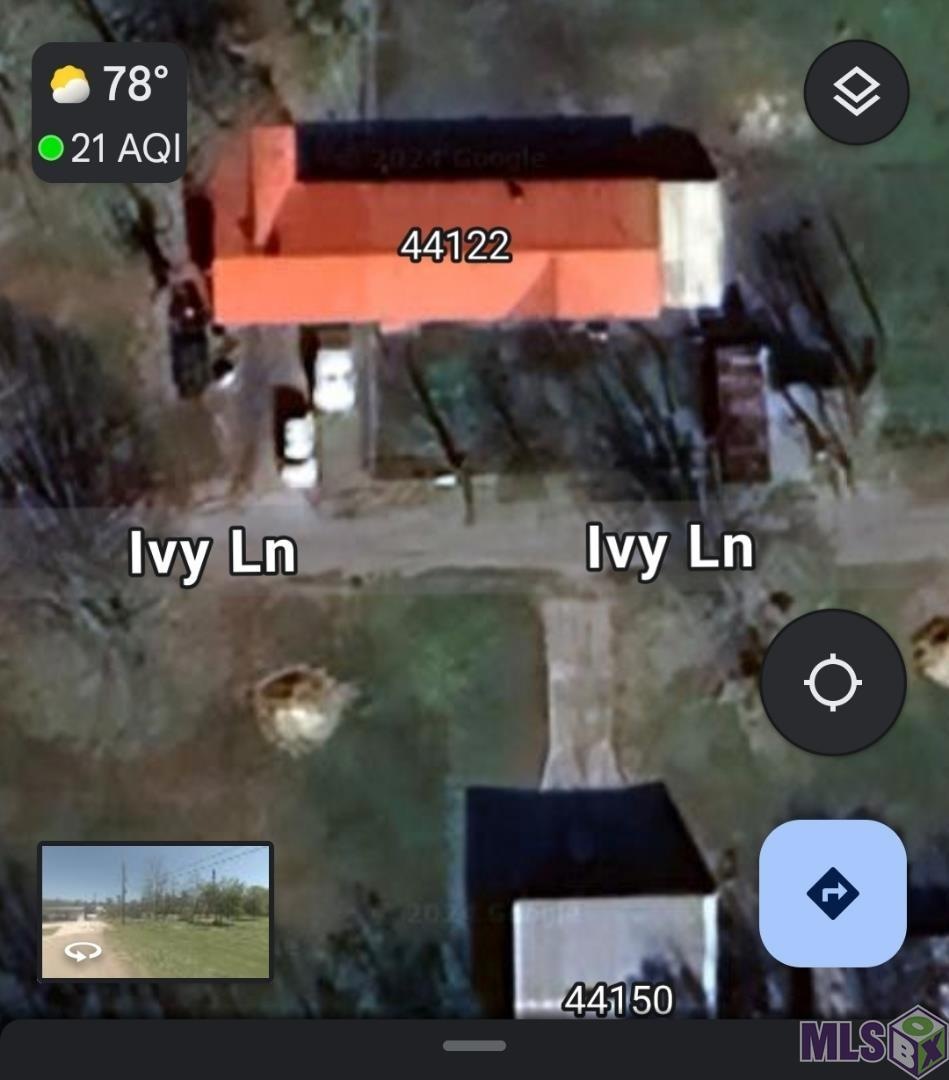Center map on my current location
Viewport: 949px width, 1080px height.
(833, 683)
